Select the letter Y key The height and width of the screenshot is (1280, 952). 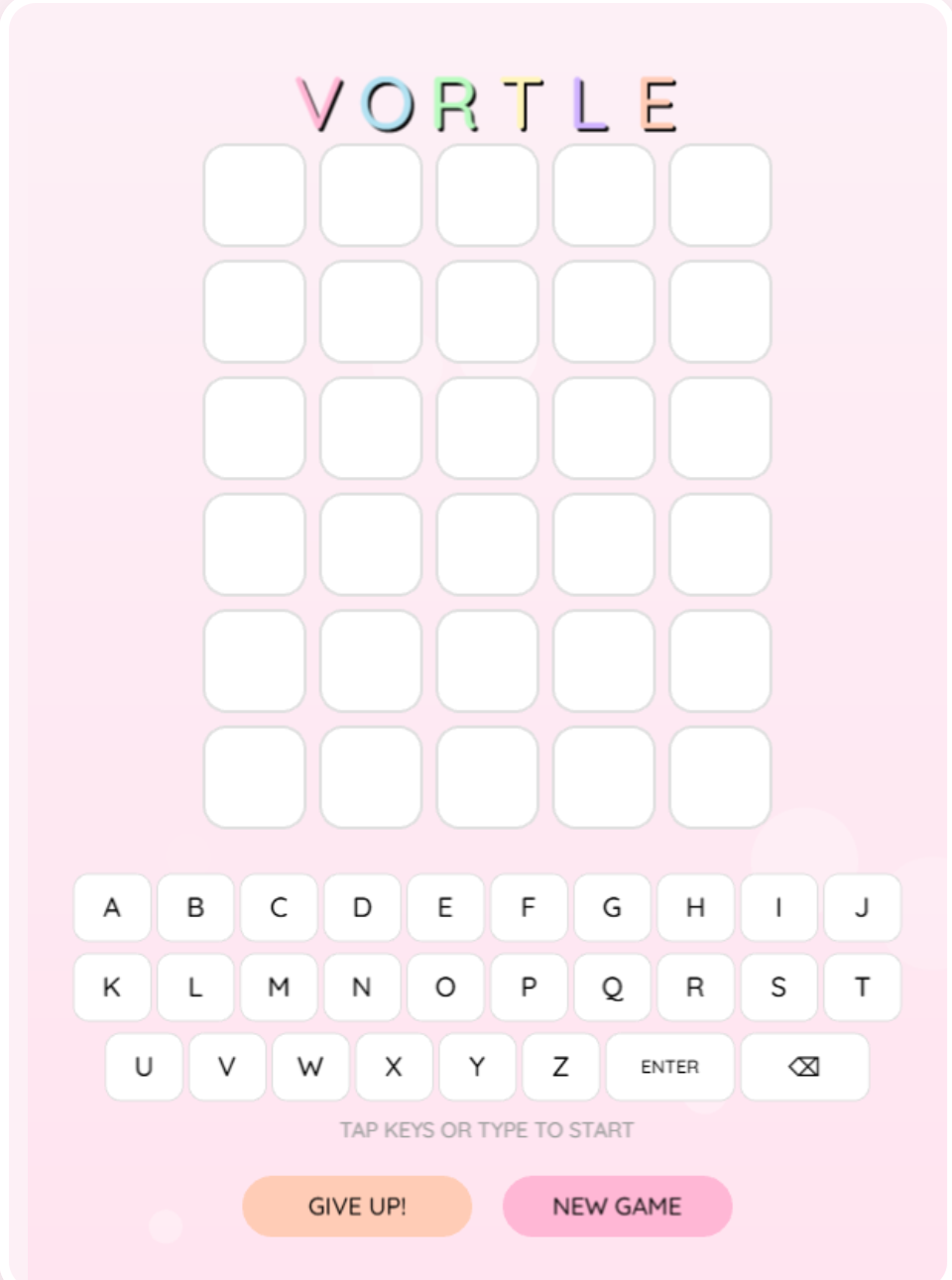click(477, 1067)
